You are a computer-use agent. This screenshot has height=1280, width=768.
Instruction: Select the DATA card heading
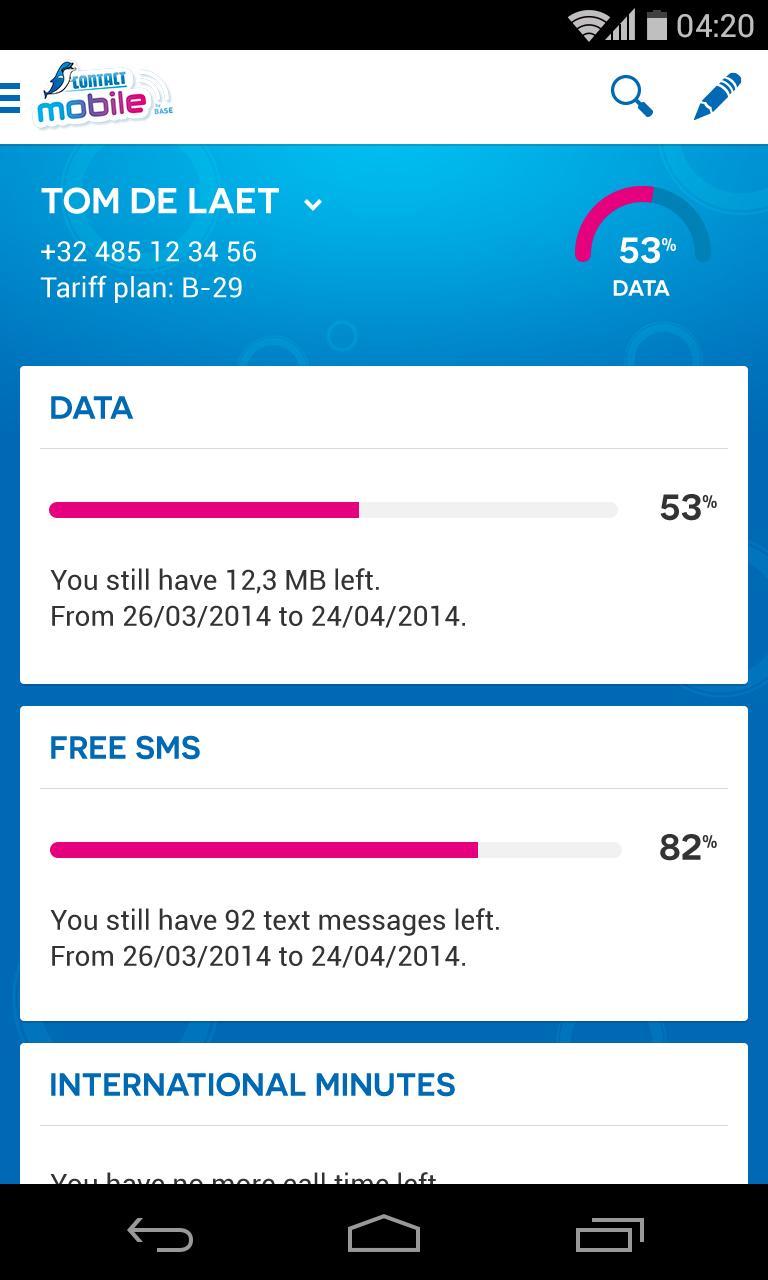point(90,407)
